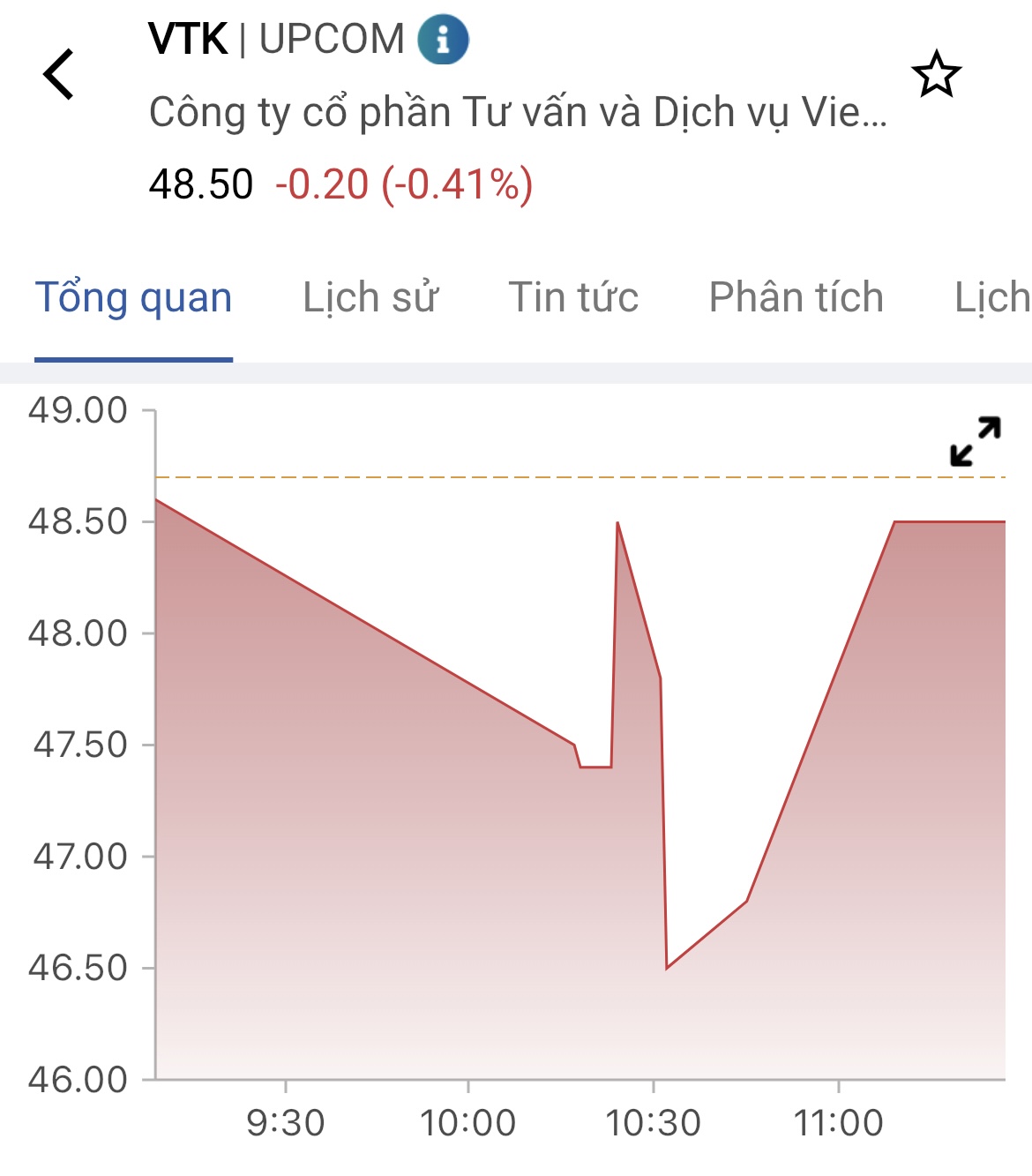Add VTK to favorites with the star

tap(936, 75)
